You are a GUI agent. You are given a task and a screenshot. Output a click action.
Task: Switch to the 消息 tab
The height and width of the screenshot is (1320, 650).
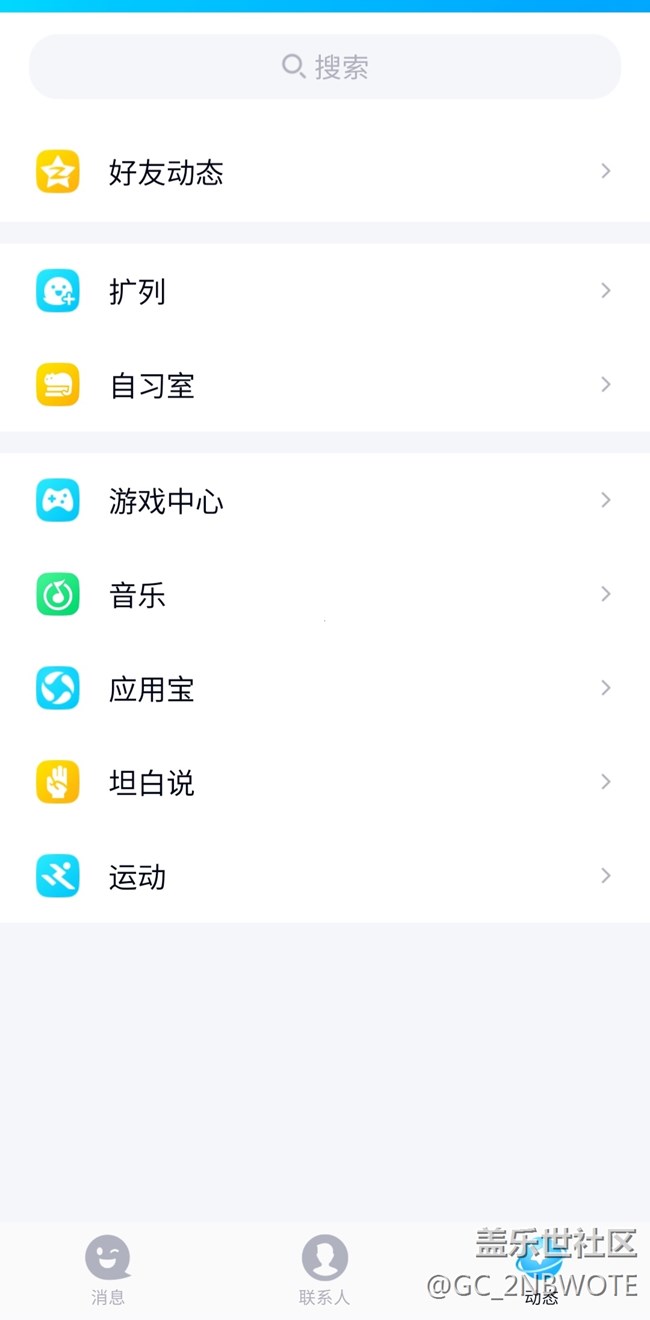click(x=108, y=1268)
